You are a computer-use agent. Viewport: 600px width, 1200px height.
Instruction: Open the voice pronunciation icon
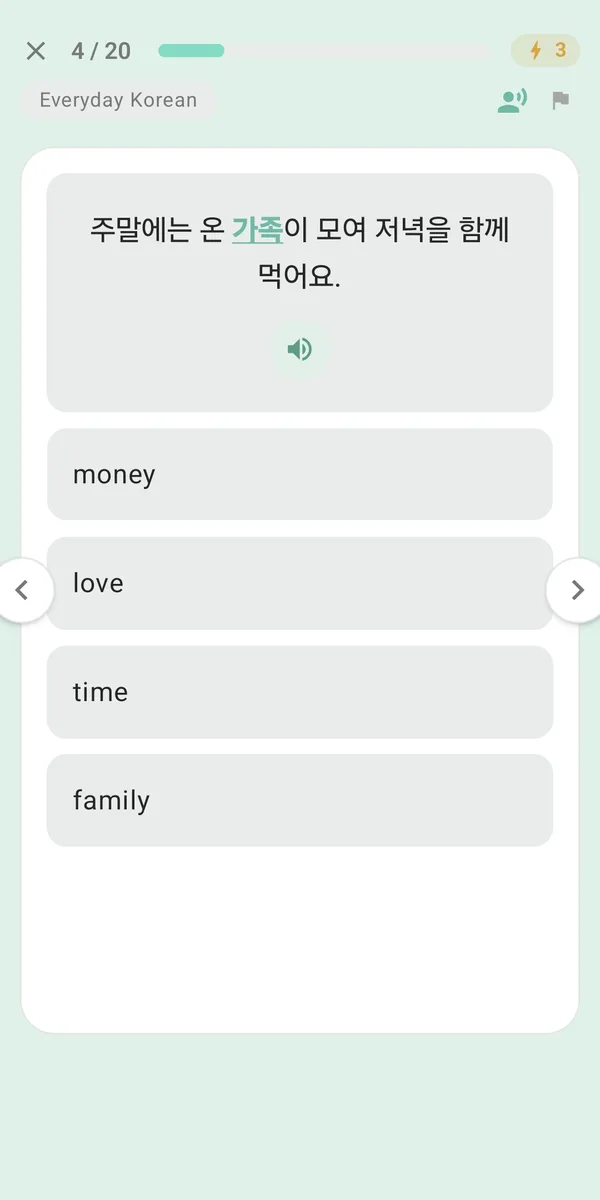tap(512, 100)
